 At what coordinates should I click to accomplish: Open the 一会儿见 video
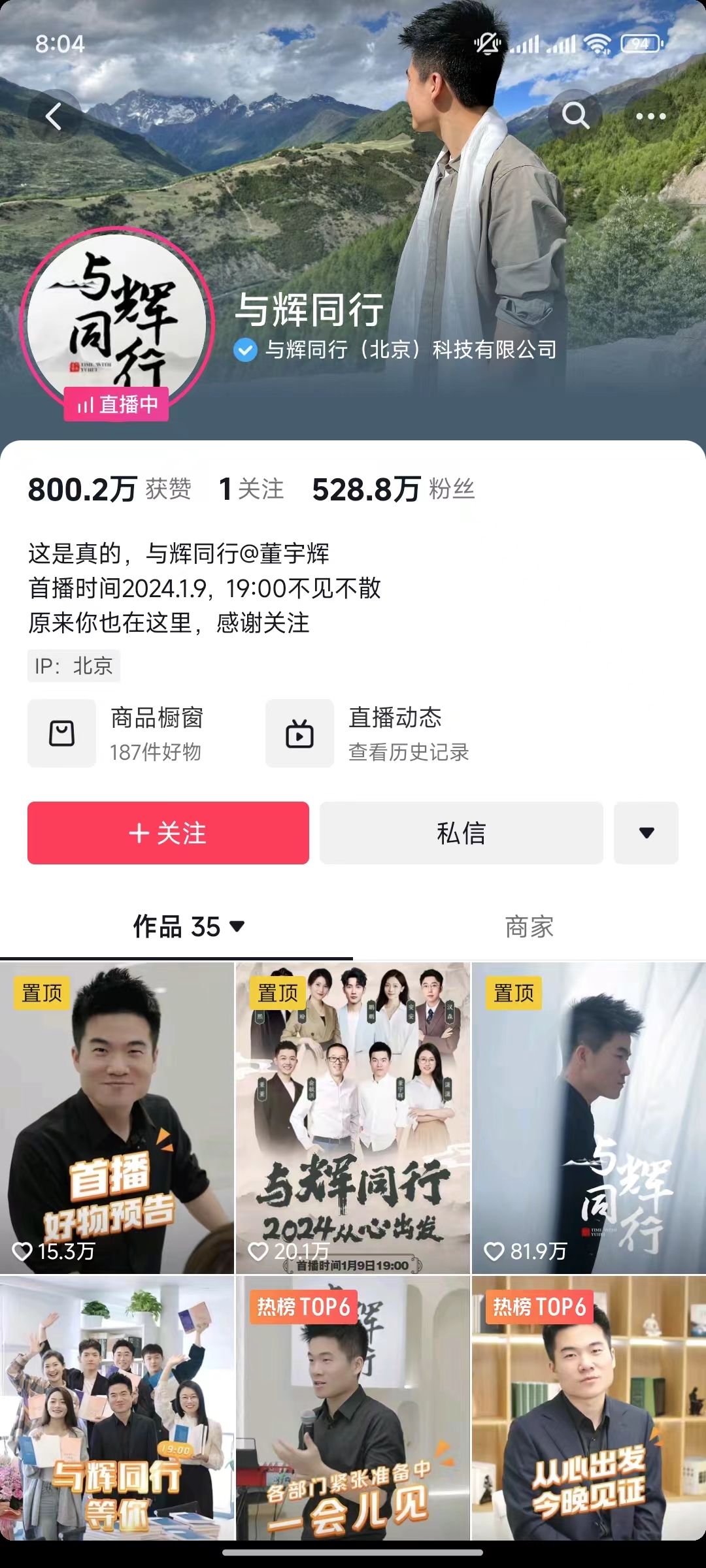(x=353, y=1408)
